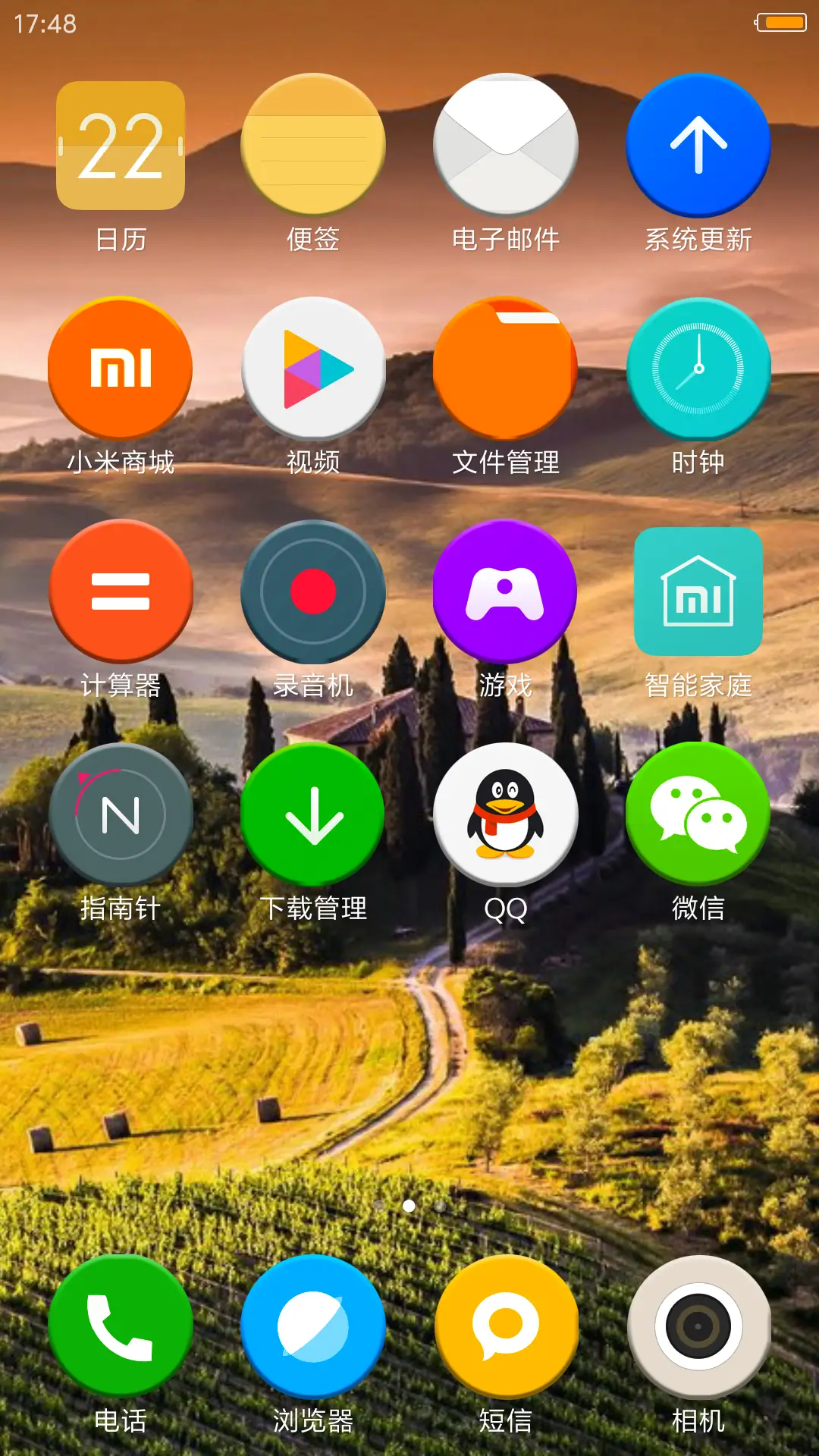Open File Manager (文件管理)
Viewport: 819px width, 1456px height.
click(505, 369)
